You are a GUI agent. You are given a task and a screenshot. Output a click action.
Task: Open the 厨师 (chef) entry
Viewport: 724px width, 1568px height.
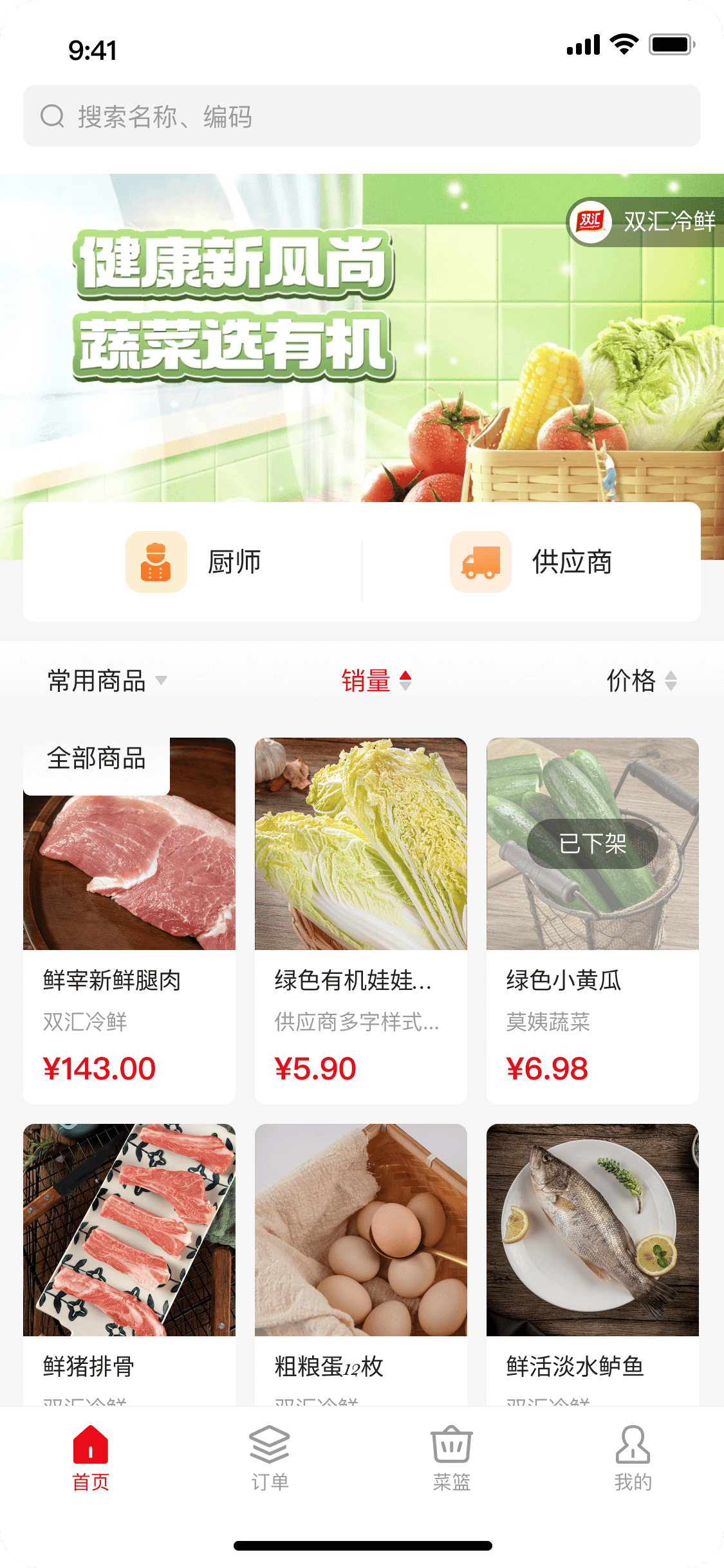193,562
